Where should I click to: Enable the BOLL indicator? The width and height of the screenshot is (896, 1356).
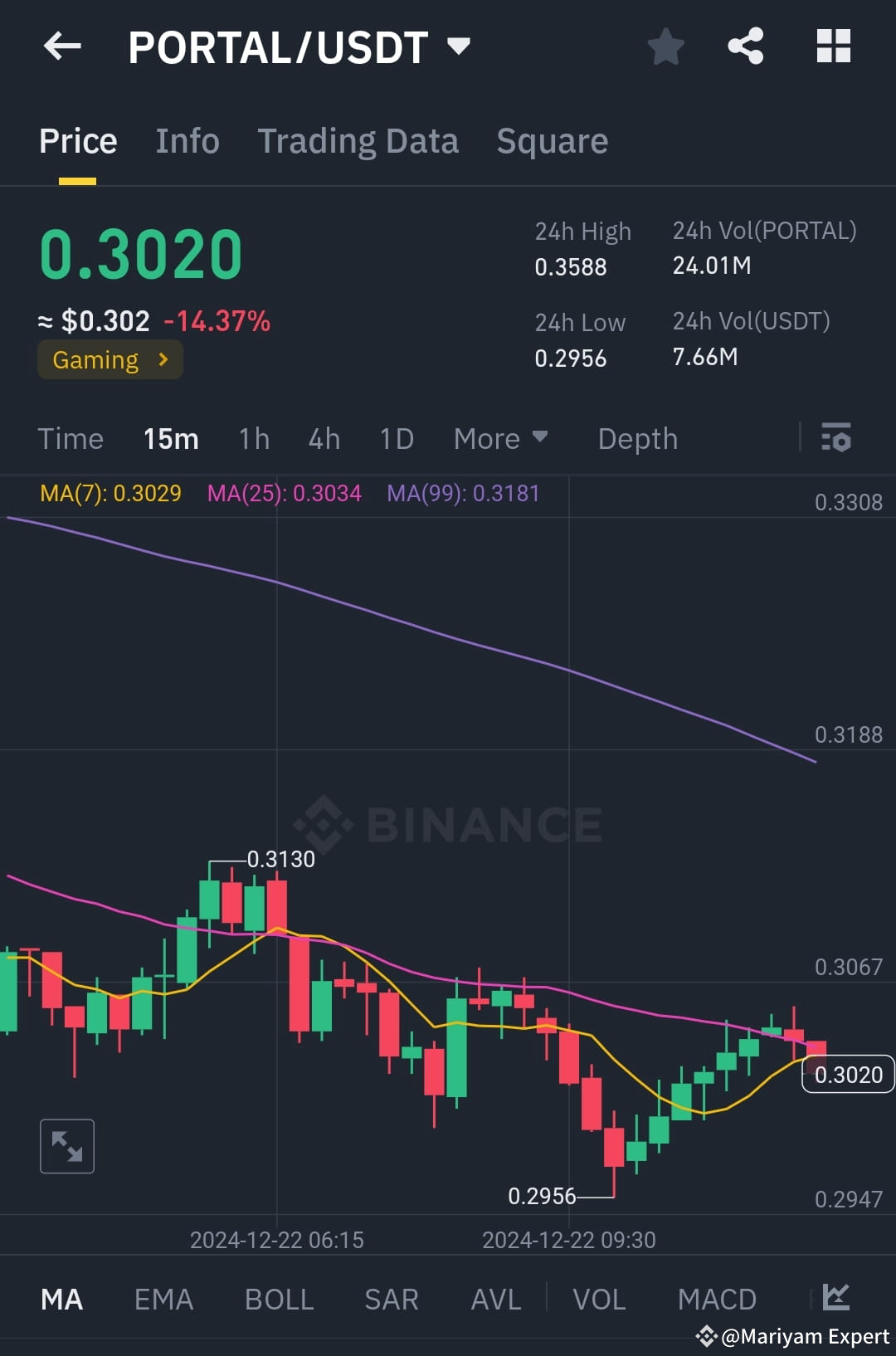279,1299
